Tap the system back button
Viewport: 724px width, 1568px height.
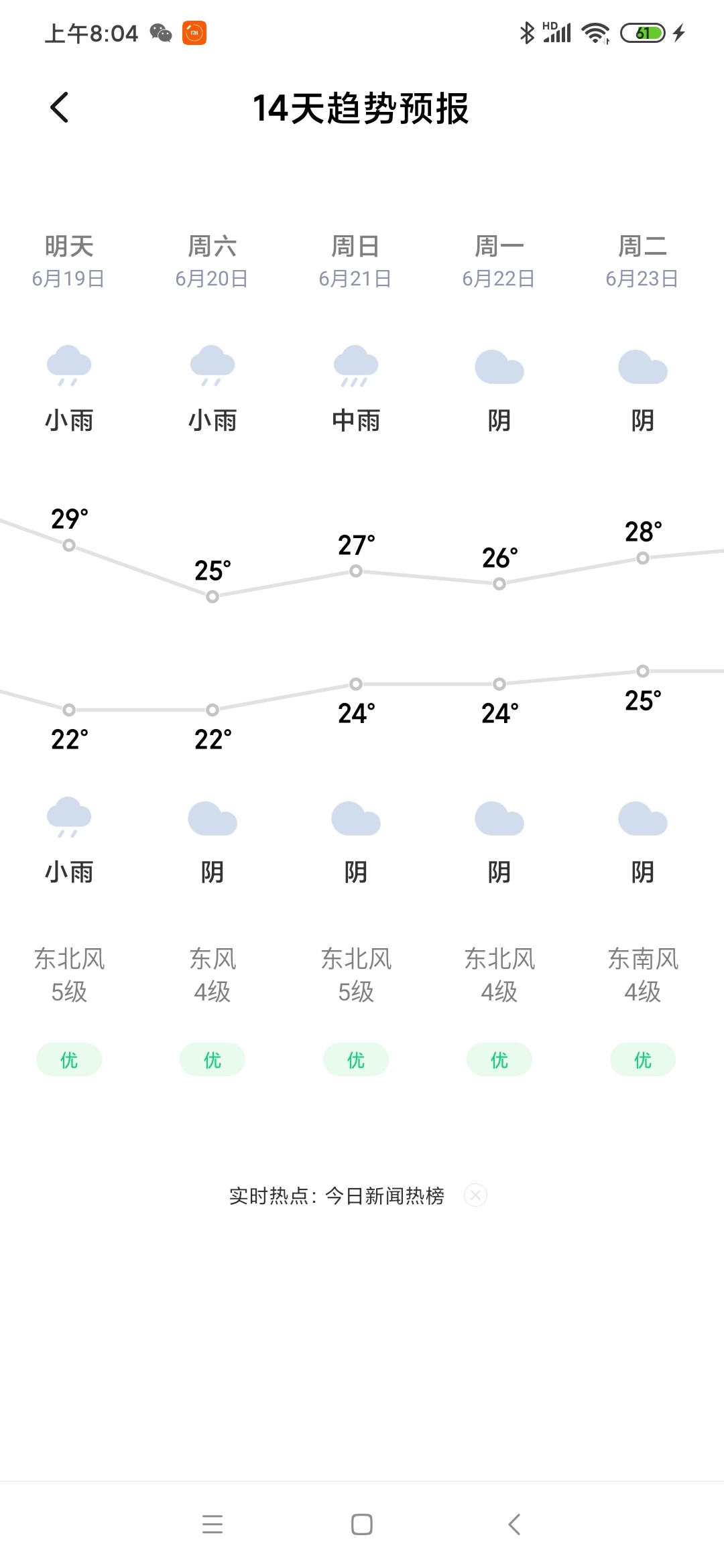(x=514, y=1524)
